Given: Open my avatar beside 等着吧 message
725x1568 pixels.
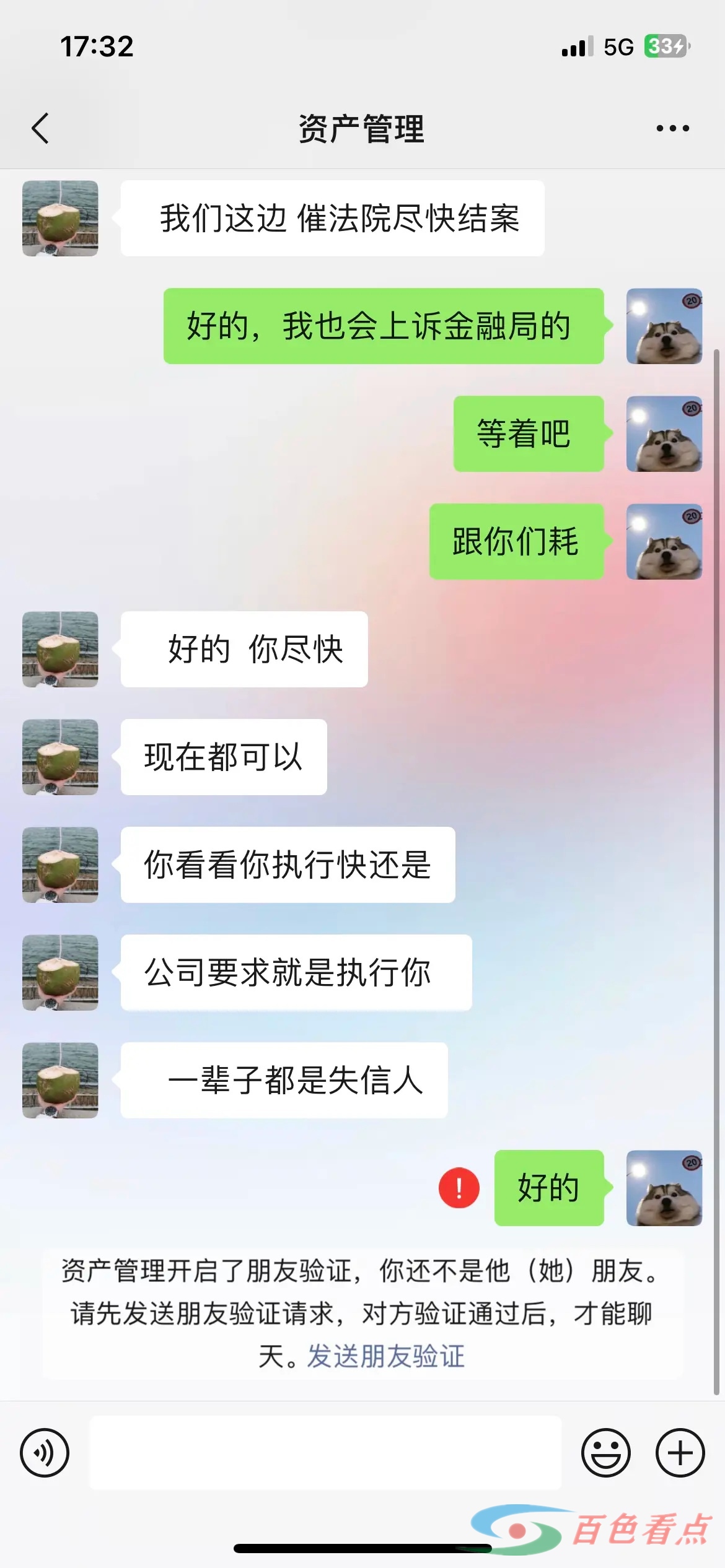Looking at the screenshot, I should (664, 434).
